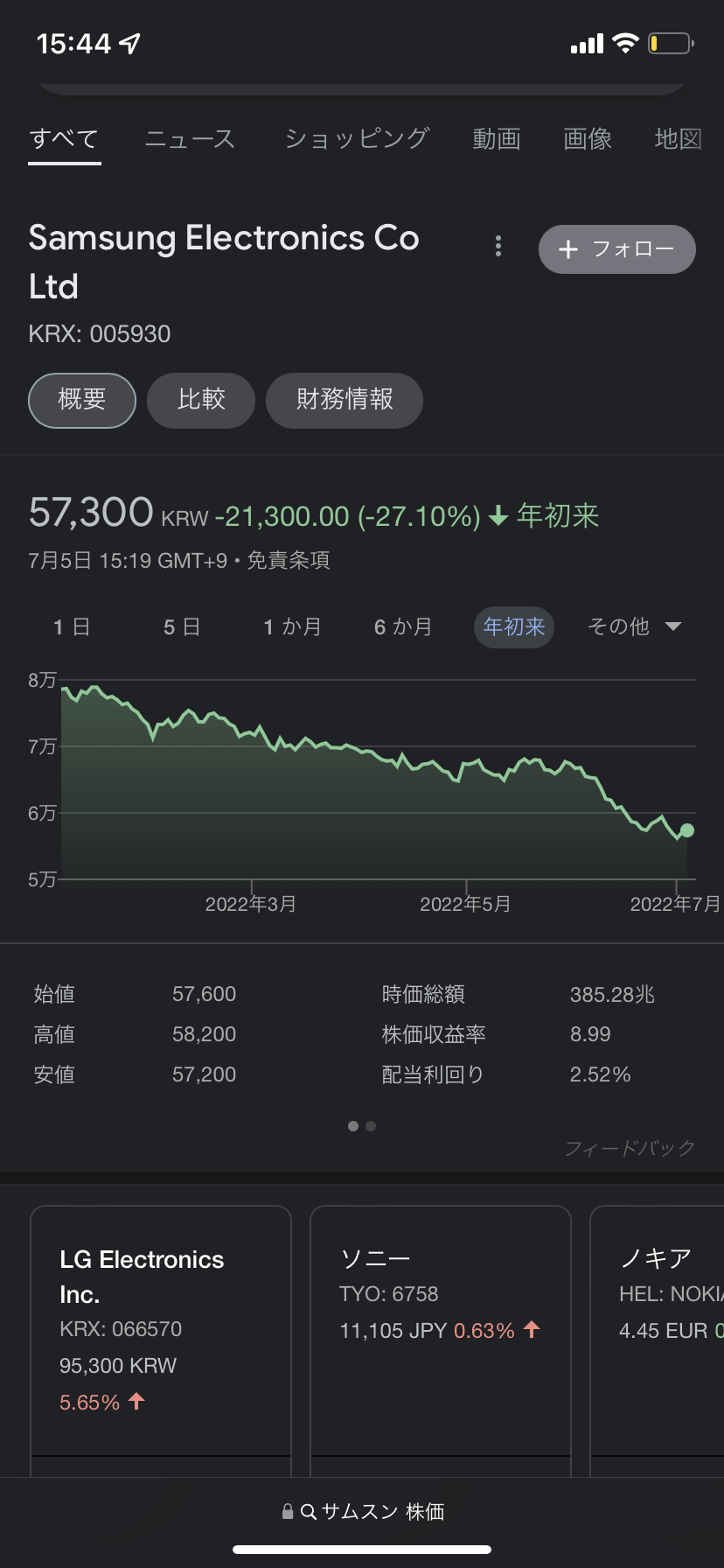
Task: Open the 免責条項 disclaimer link
Action: pos(289,561)
